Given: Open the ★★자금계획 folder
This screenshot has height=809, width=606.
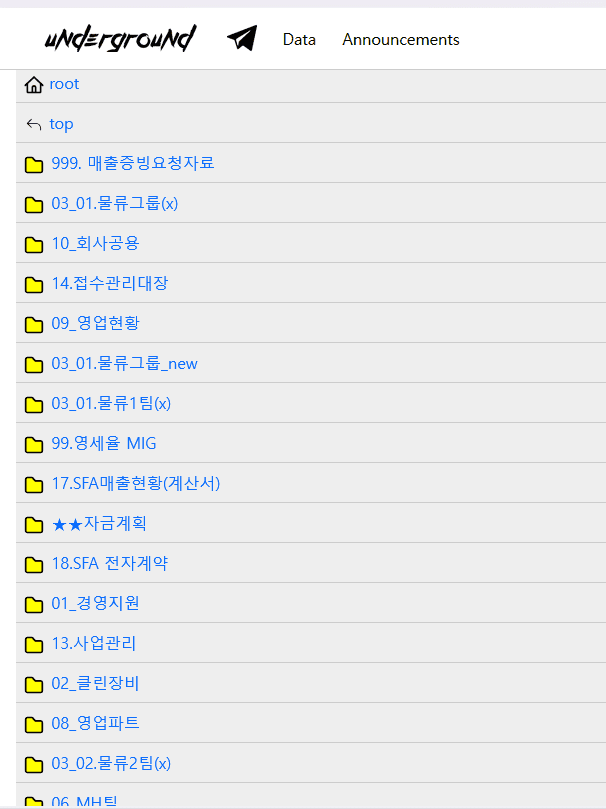Looking at the screenshot, I should click(x=99, y=523).
